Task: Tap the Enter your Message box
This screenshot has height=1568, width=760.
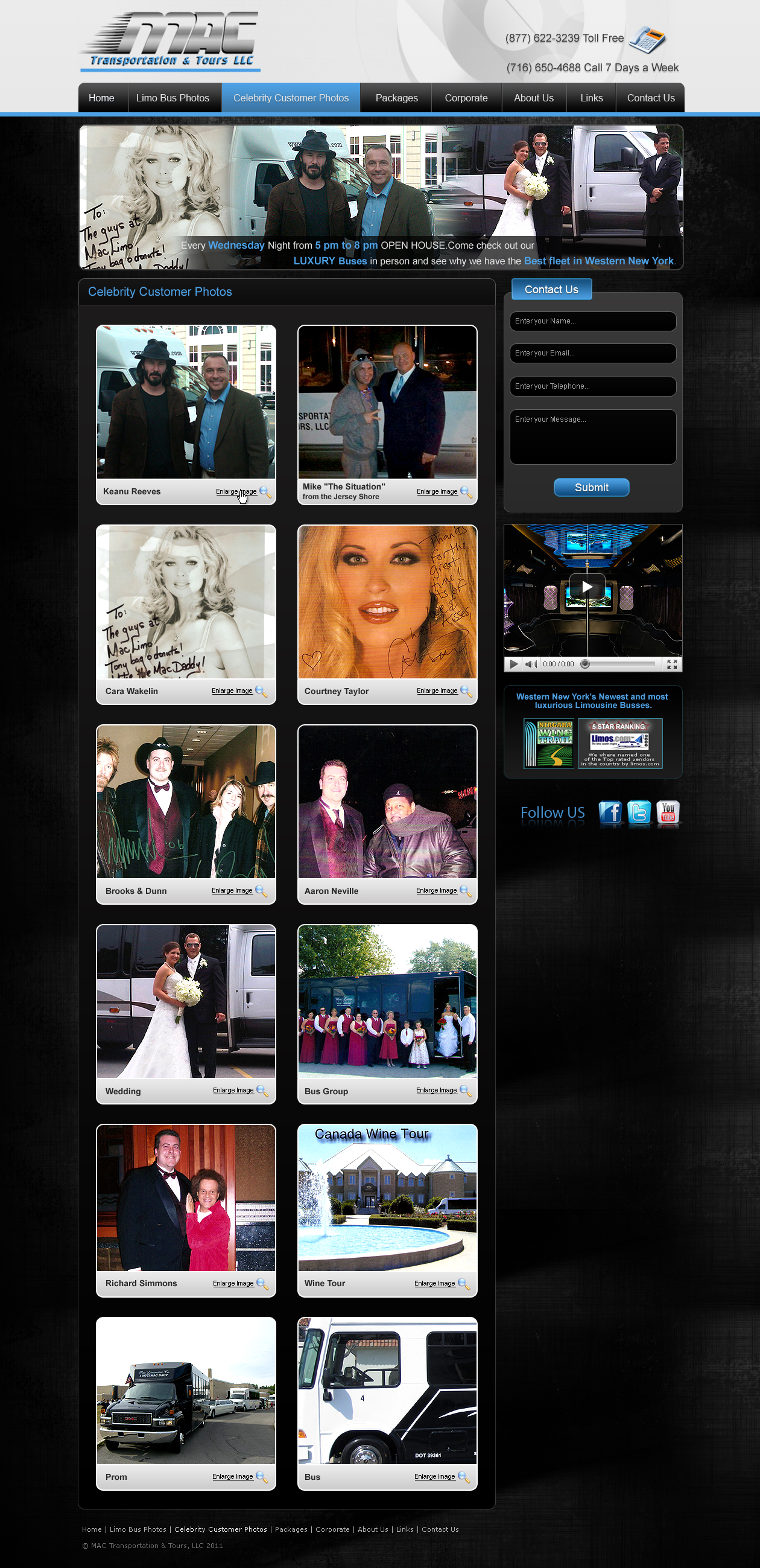Action: pos(592,436)
